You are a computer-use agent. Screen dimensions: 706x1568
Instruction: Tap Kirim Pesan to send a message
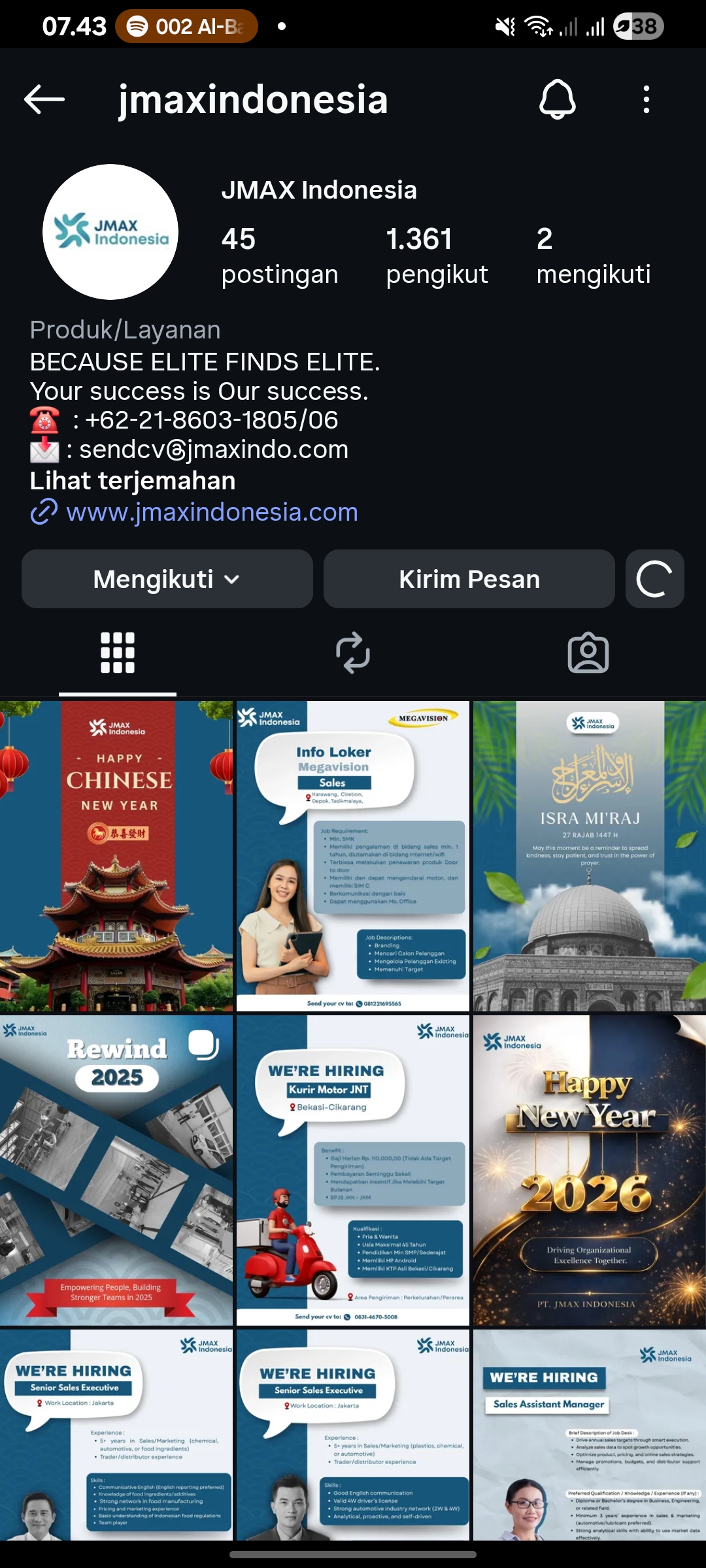(x=469, y=580)
